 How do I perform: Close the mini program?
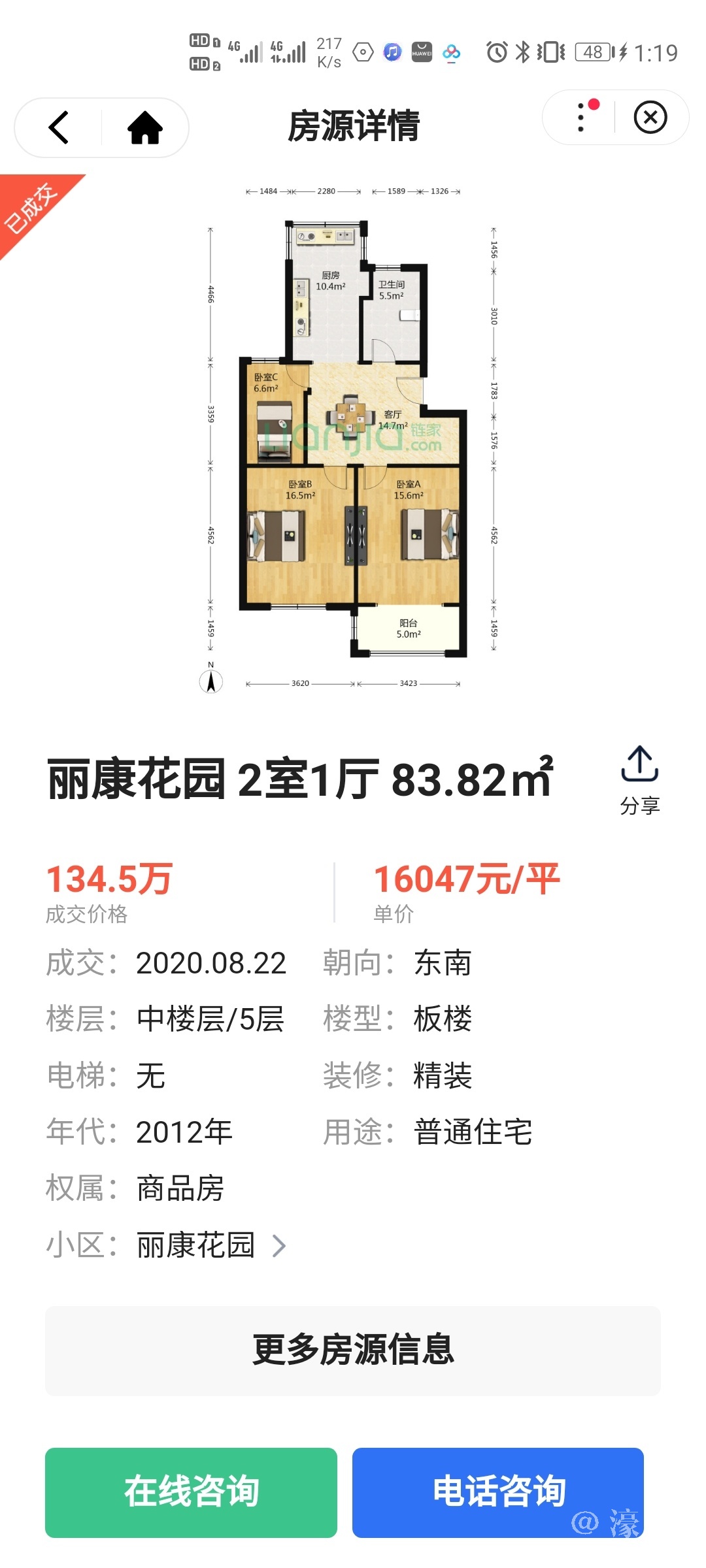point(650,118)
